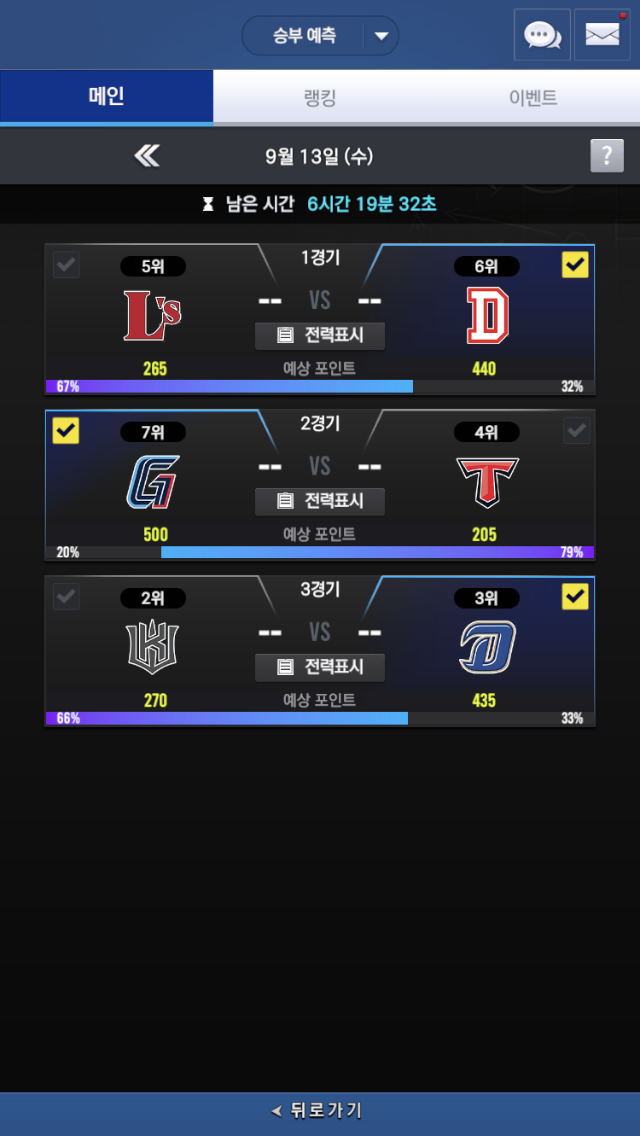Open the help question mark
This screenshot has width=640, height=1136.
click(606, 156)
